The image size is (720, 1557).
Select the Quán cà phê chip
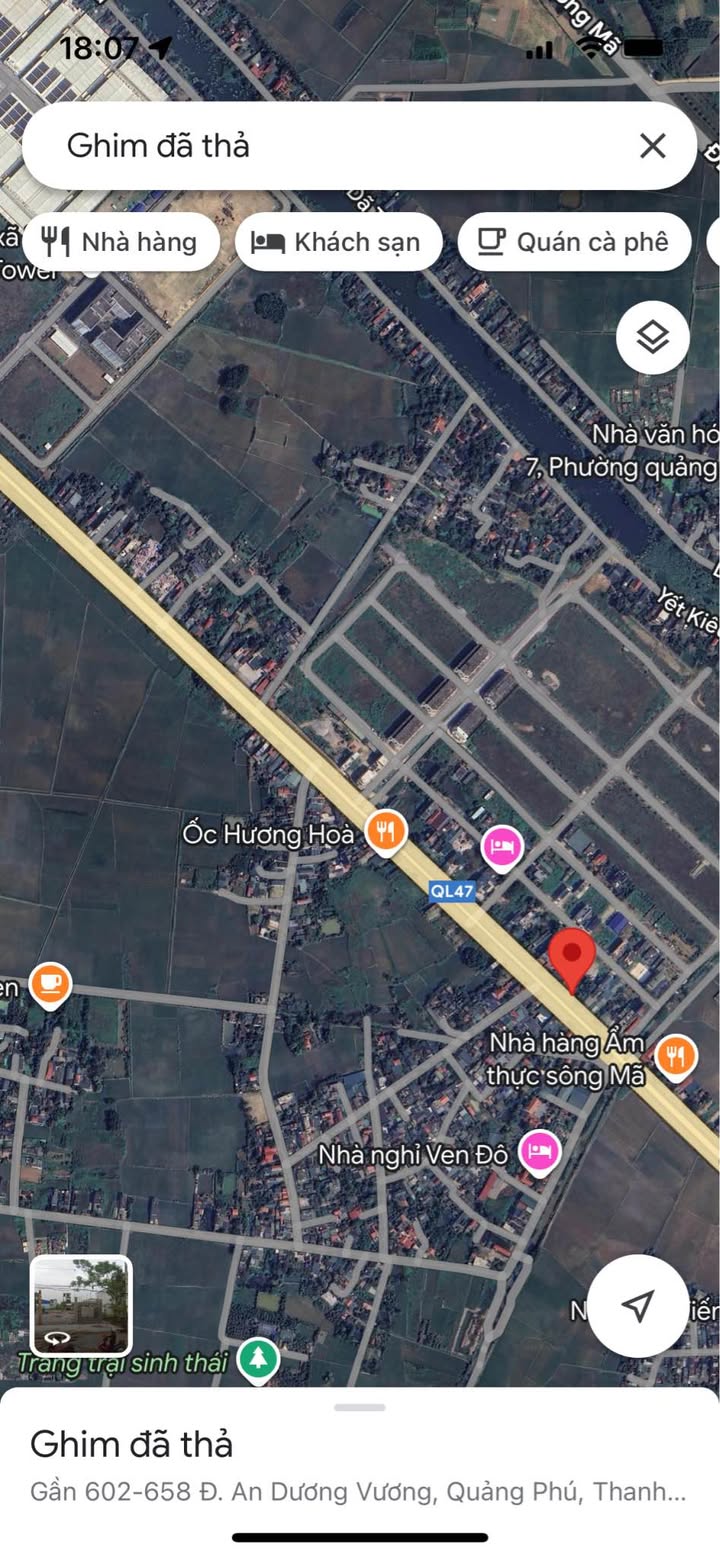[x=574, y=242]
